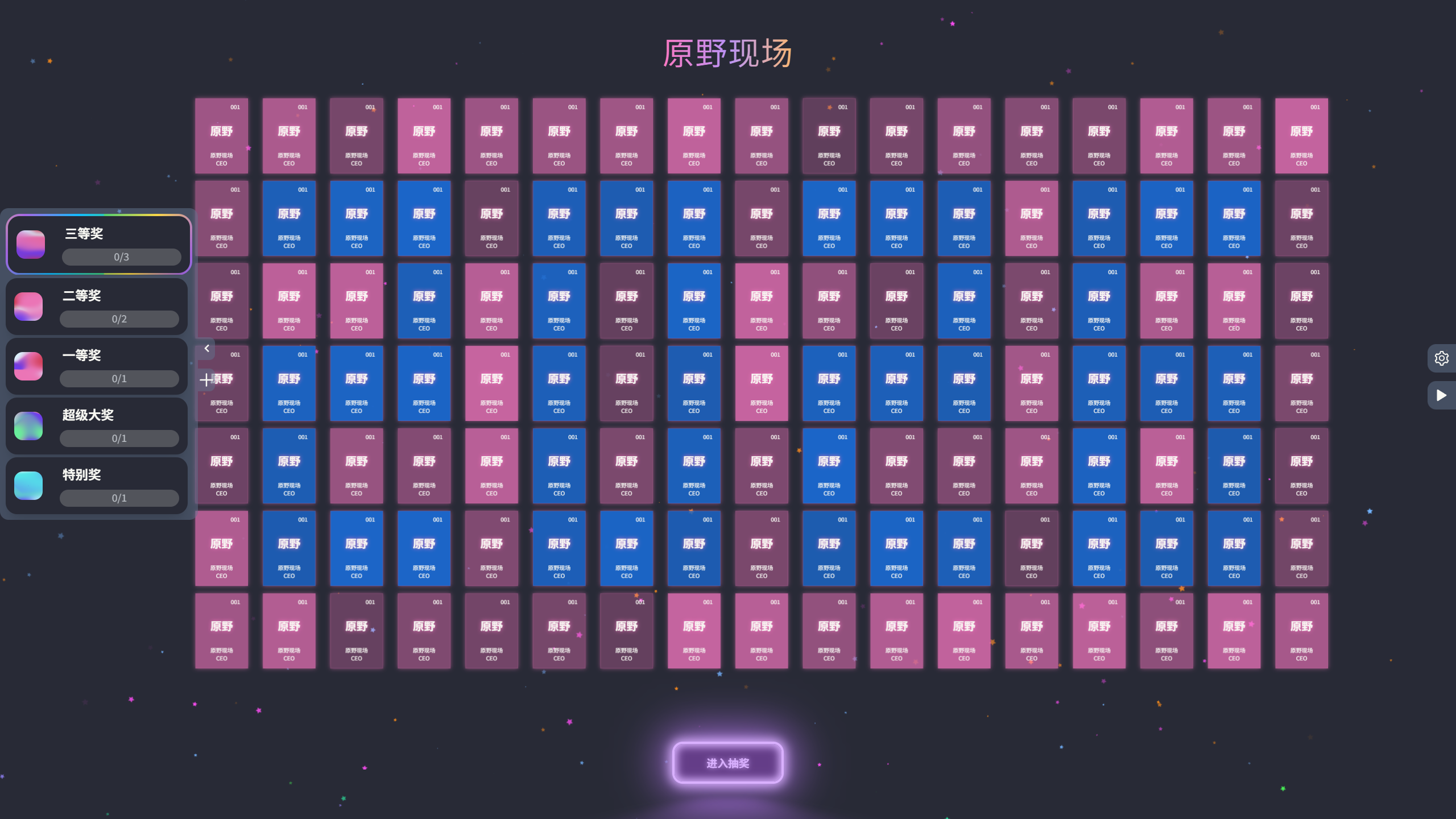Collapse the prize list with the left arrow
The image size is (1456, 819).
point(207,348)
